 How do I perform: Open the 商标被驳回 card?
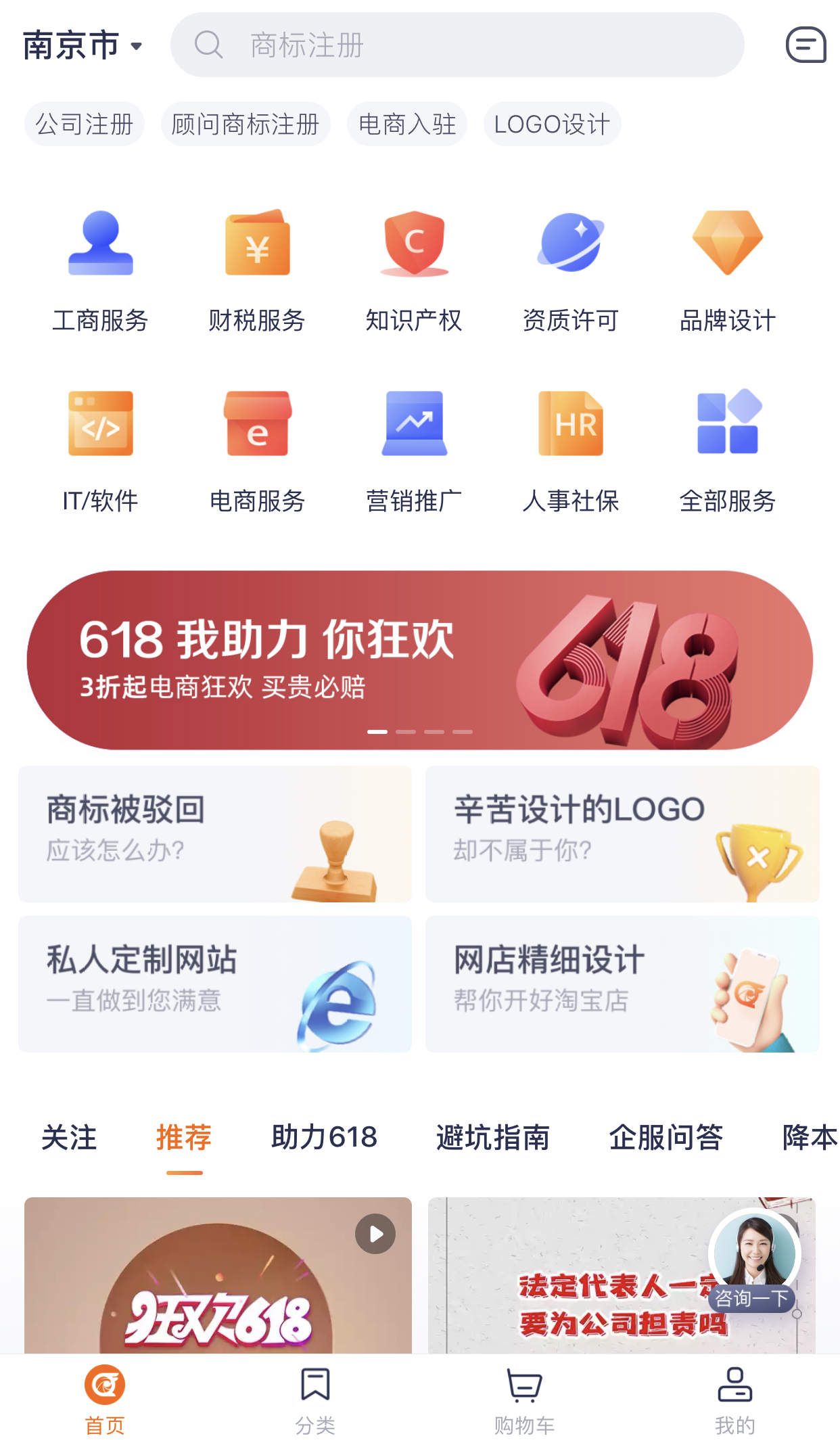pyautogui.click(x=215, y=833)
